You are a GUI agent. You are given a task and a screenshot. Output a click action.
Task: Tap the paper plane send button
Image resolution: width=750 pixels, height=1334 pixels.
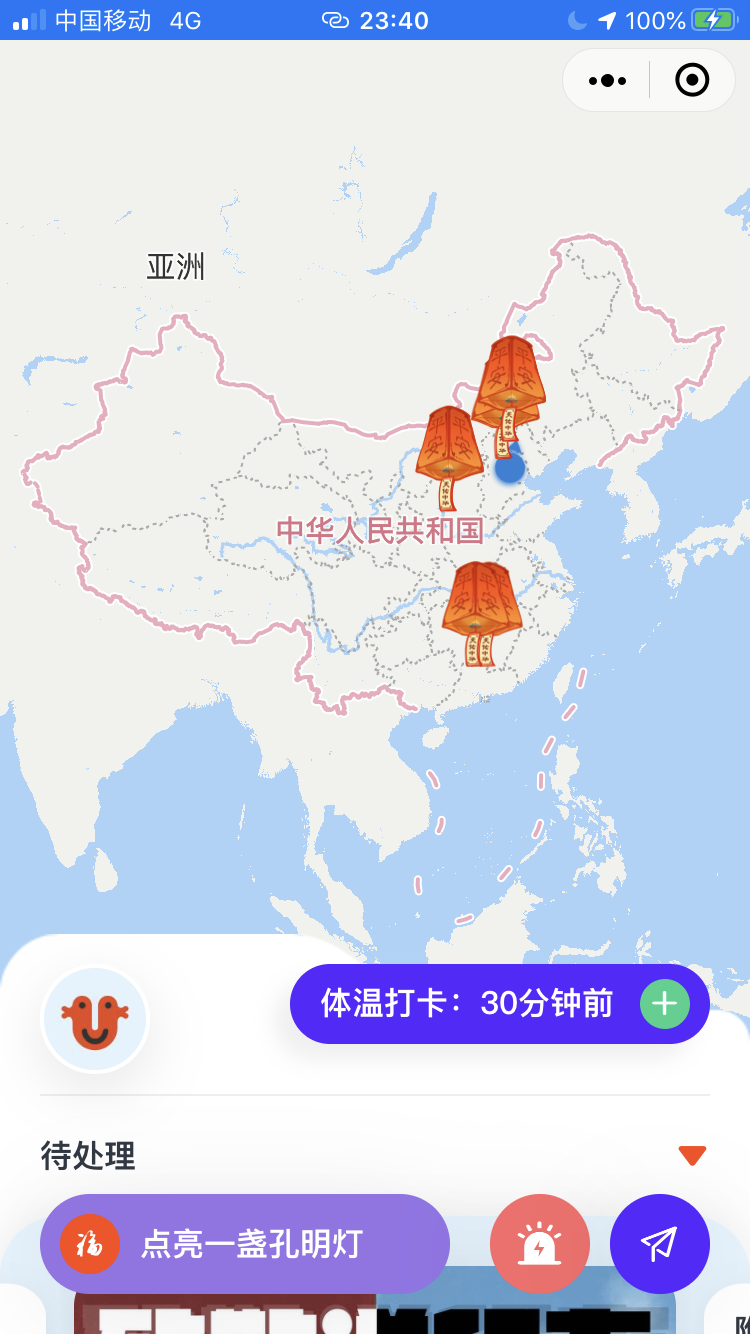click(660, 1244)
